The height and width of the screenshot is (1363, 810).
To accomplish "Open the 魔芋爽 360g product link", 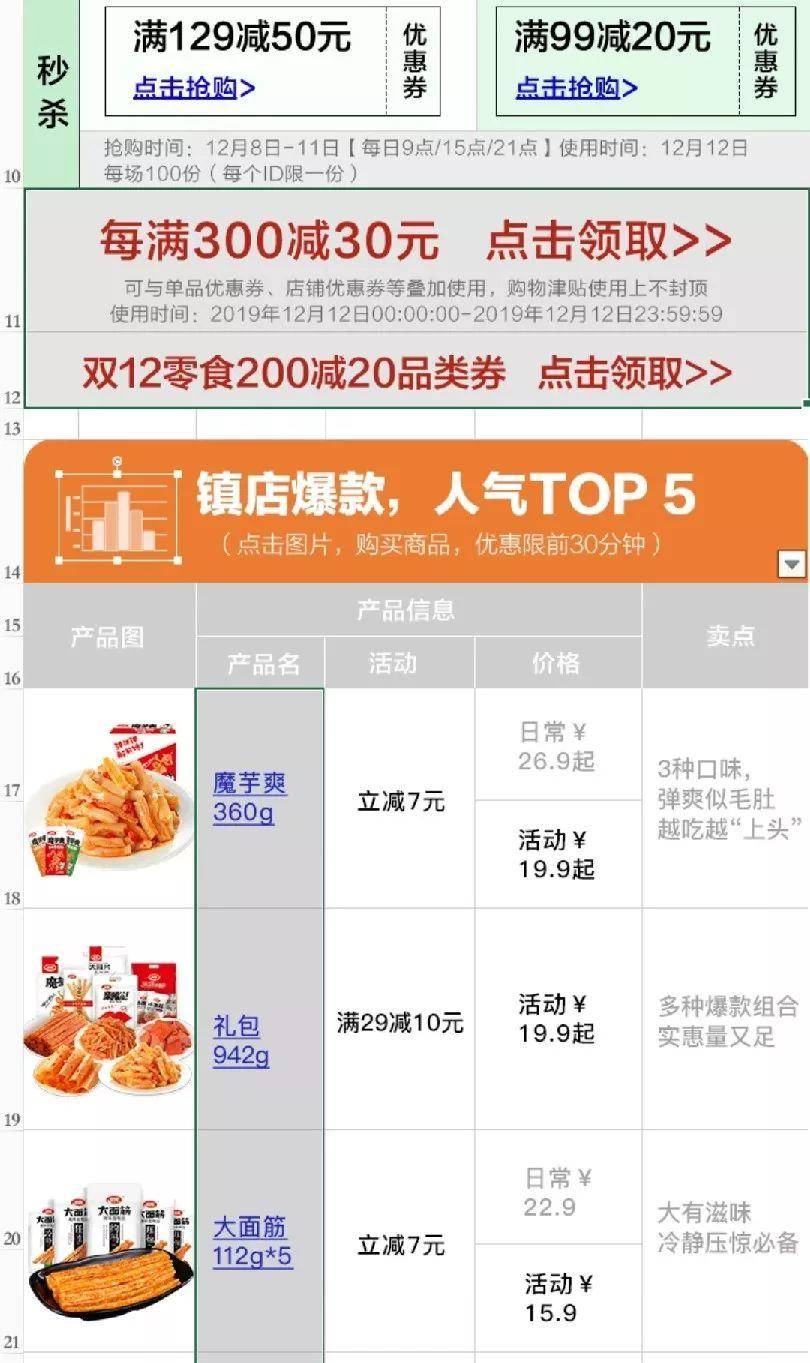I will [249, 797].
